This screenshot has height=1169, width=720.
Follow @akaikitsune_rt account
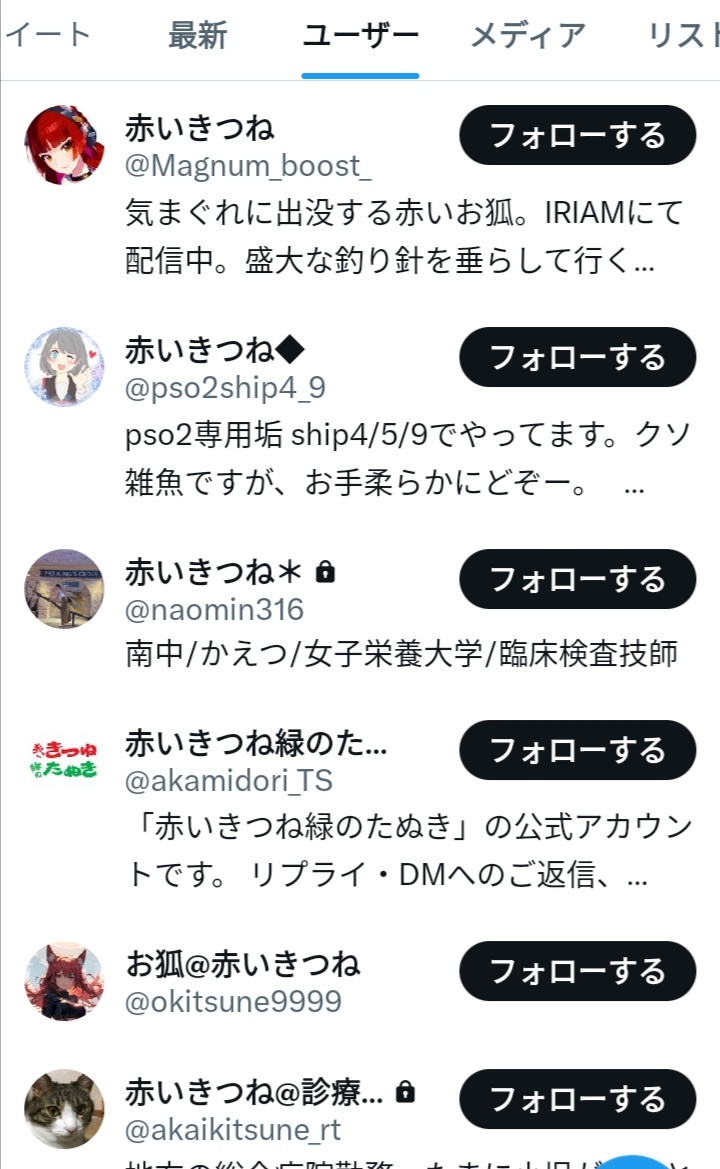(577, 1099)
